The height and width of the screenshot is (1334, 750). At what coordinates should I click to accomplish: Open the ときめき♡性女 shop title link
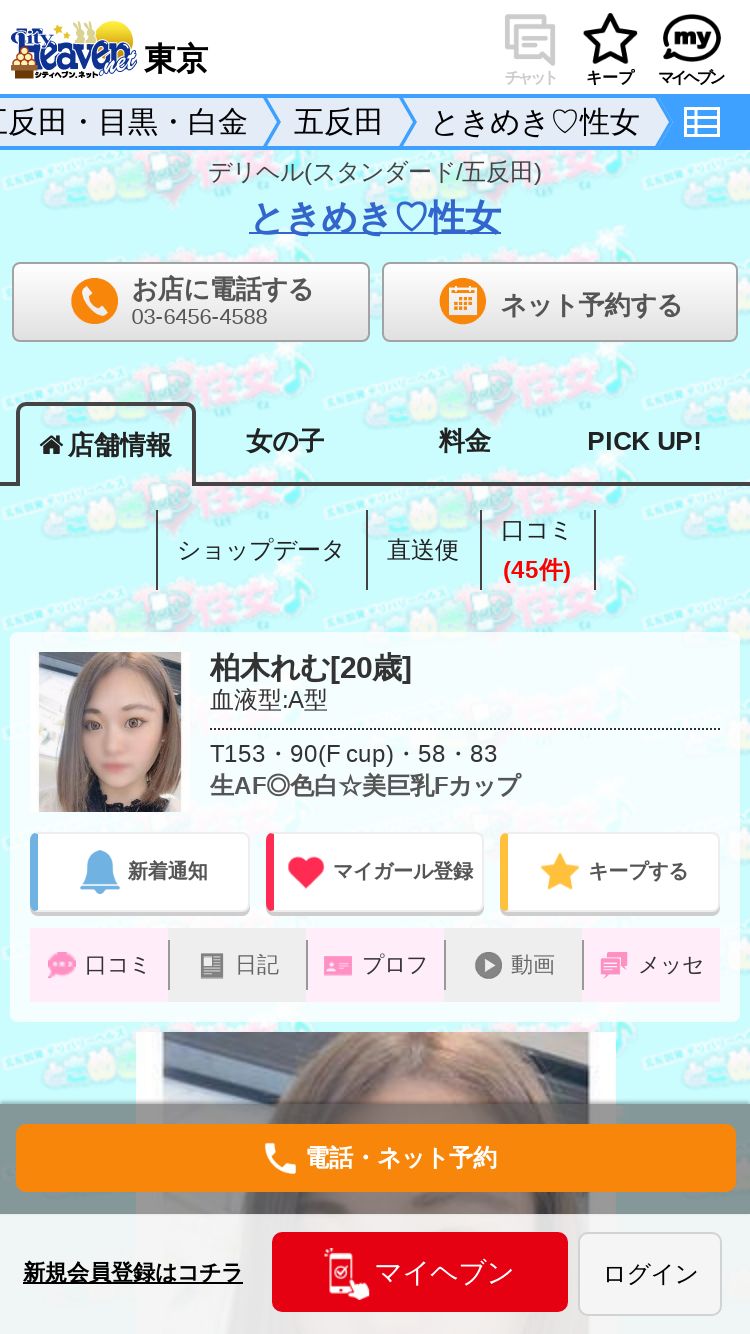(375, 218)
